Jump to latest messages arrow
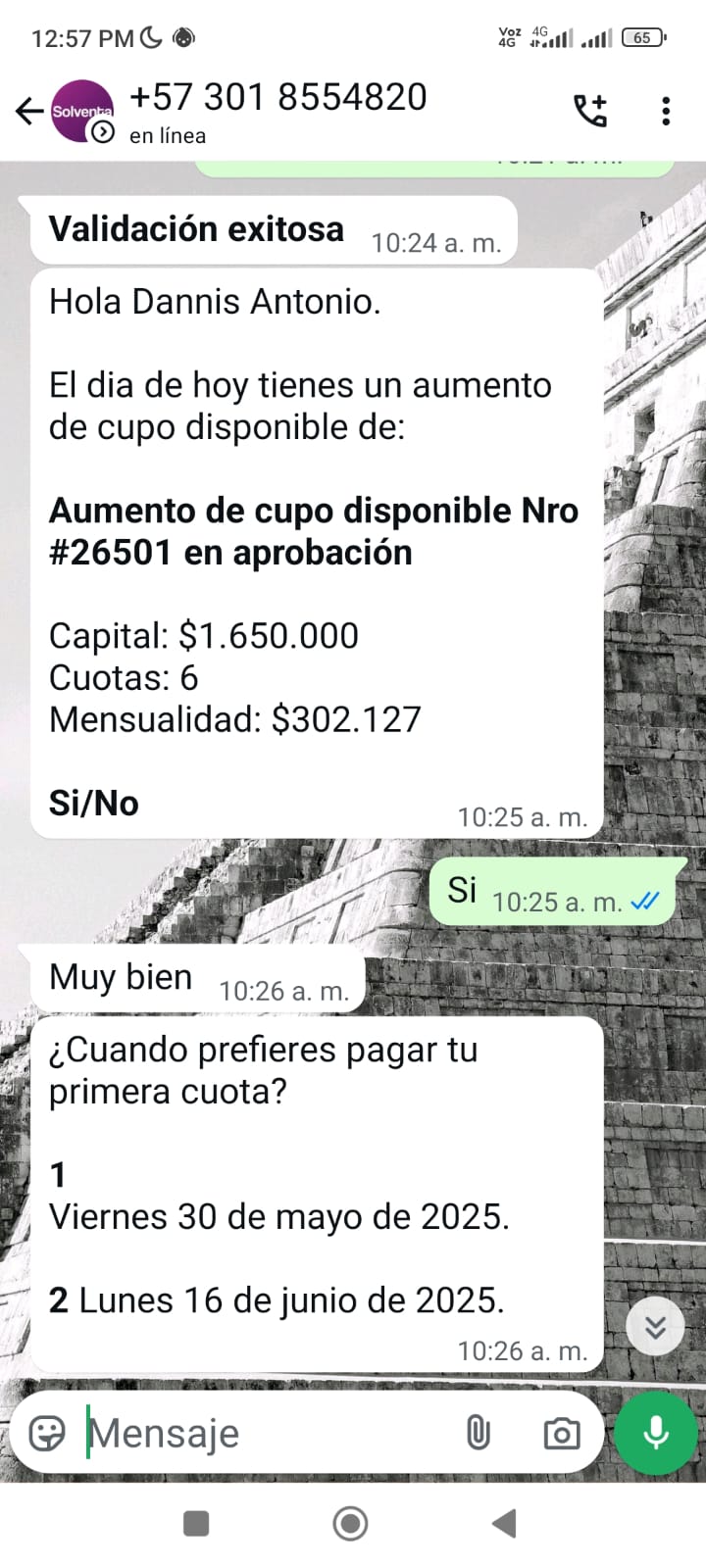Viewport: 706px width, 1568px height. pyautogui.click(x=655, y=1326)
